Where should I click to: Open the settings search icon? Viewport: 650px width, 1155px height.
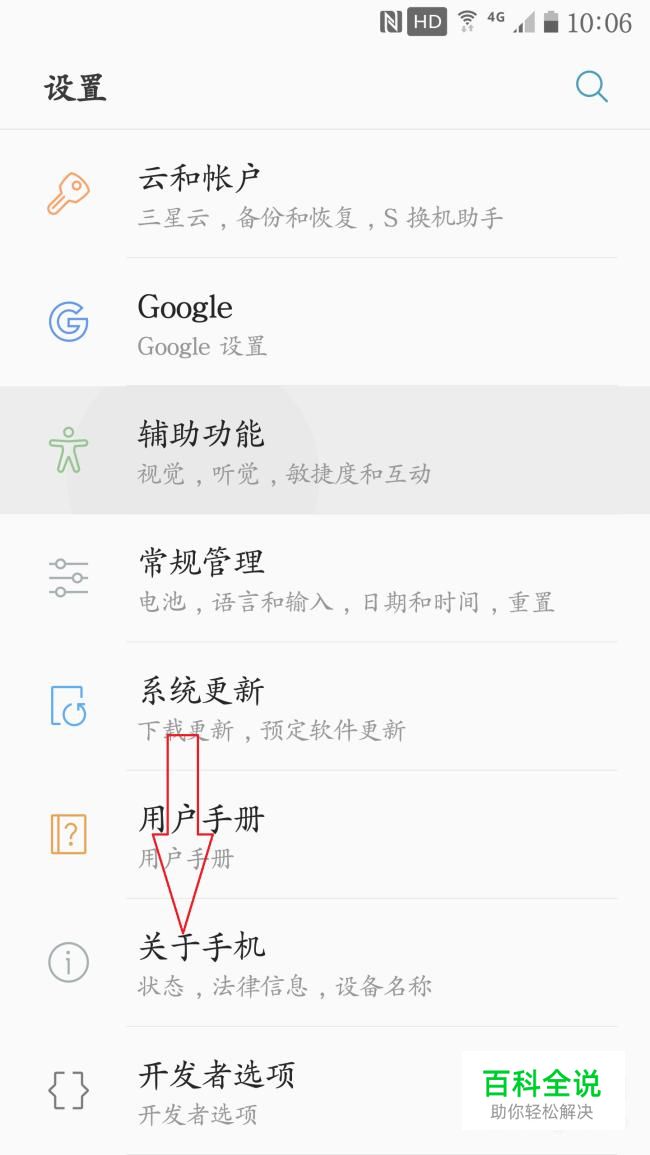(x=591, y=88)
